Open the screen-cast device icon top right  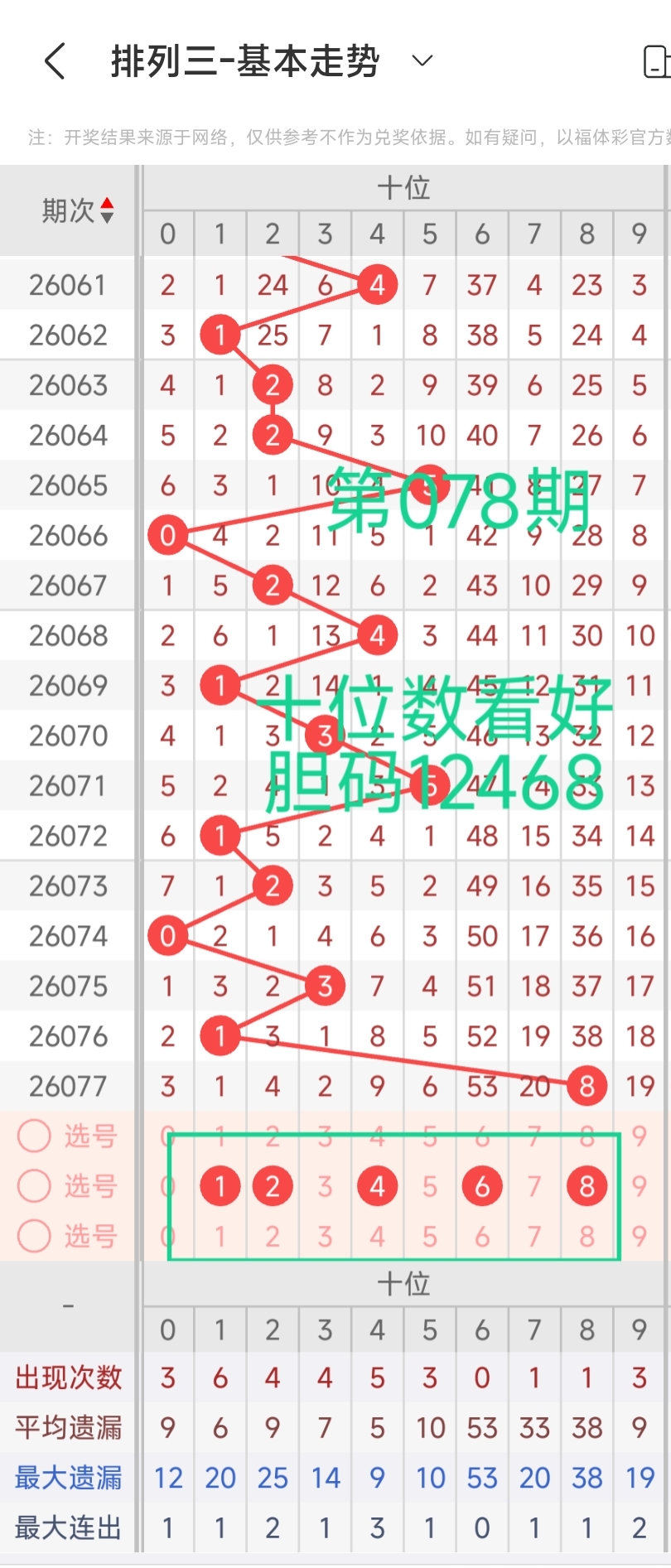(659, 60)
